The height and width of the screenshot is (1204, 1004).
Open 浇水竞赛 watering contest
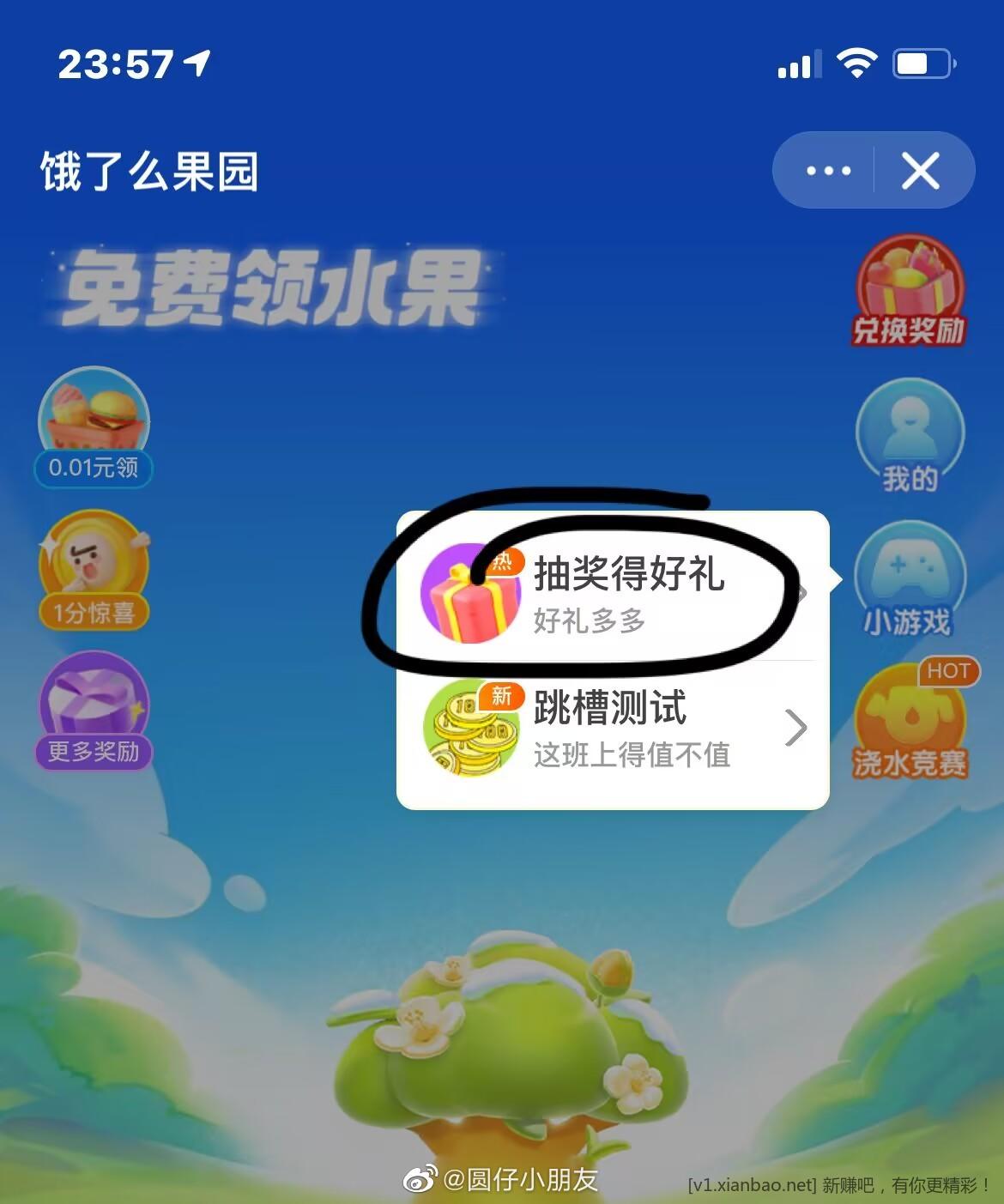coord(910,721)
